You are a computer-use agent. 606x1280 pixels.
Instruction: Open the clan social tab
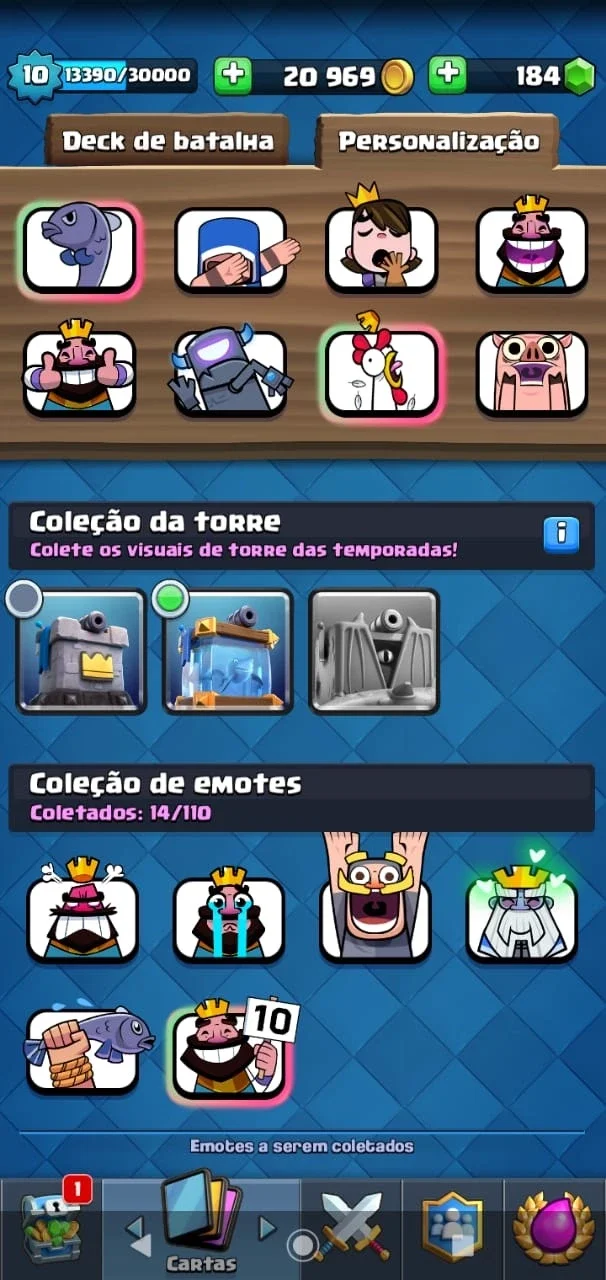click(x=452, y=1227)
